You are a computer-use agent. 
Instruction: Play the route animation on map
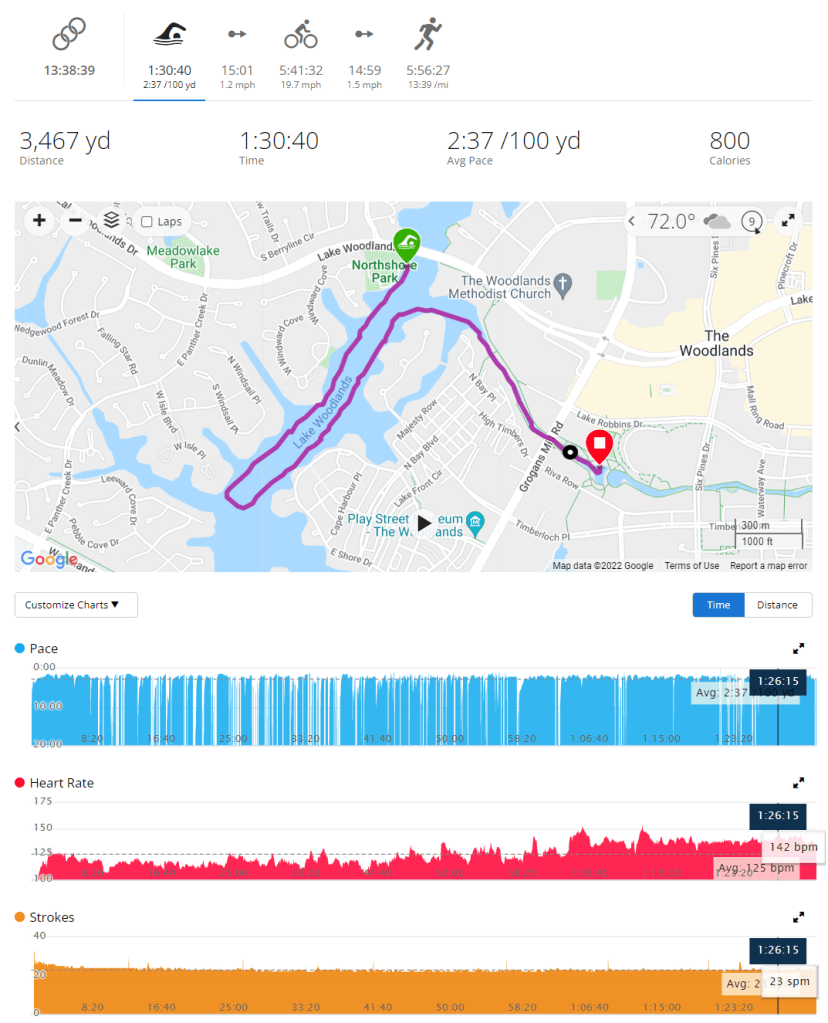click(424, 522)
